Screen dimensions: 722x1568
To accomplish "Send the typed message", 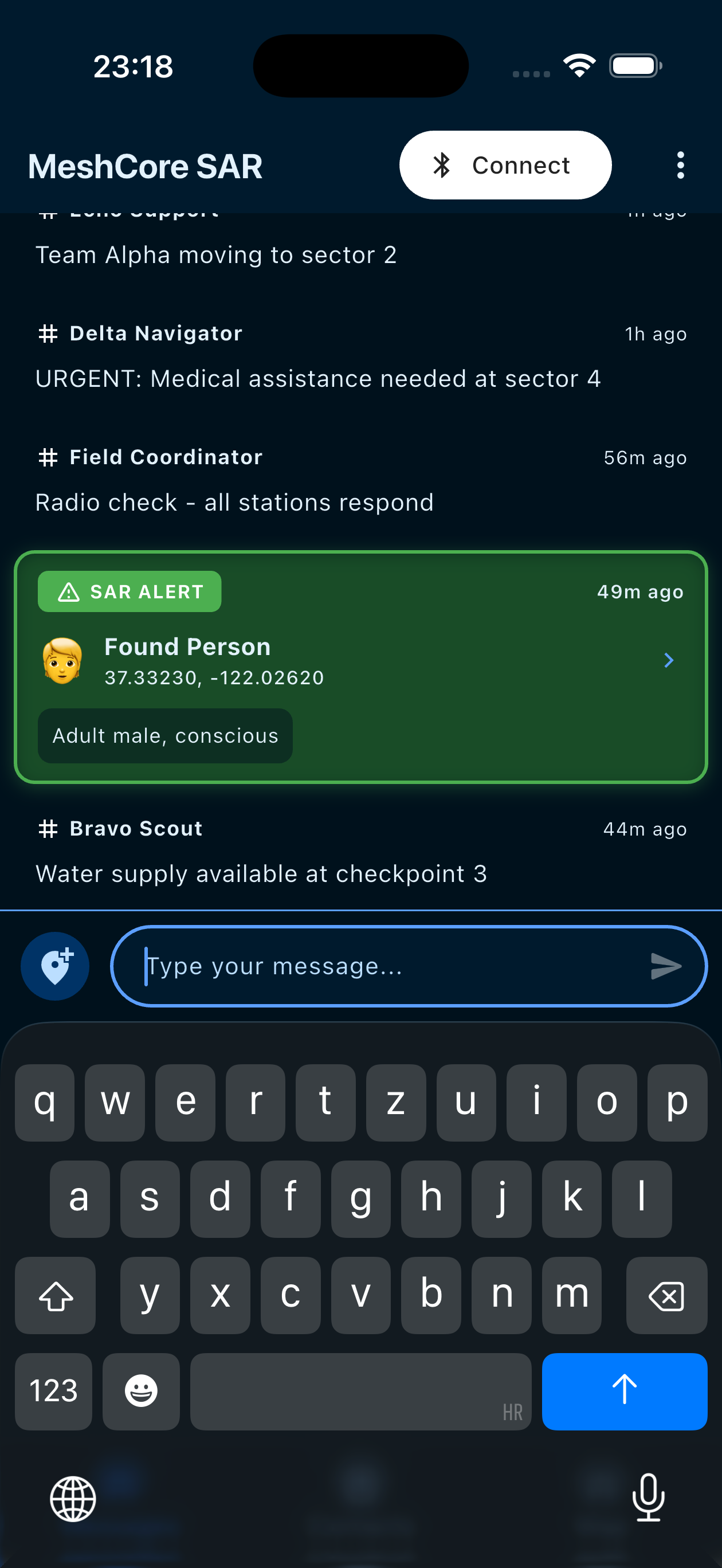I will tap(665, 966).
